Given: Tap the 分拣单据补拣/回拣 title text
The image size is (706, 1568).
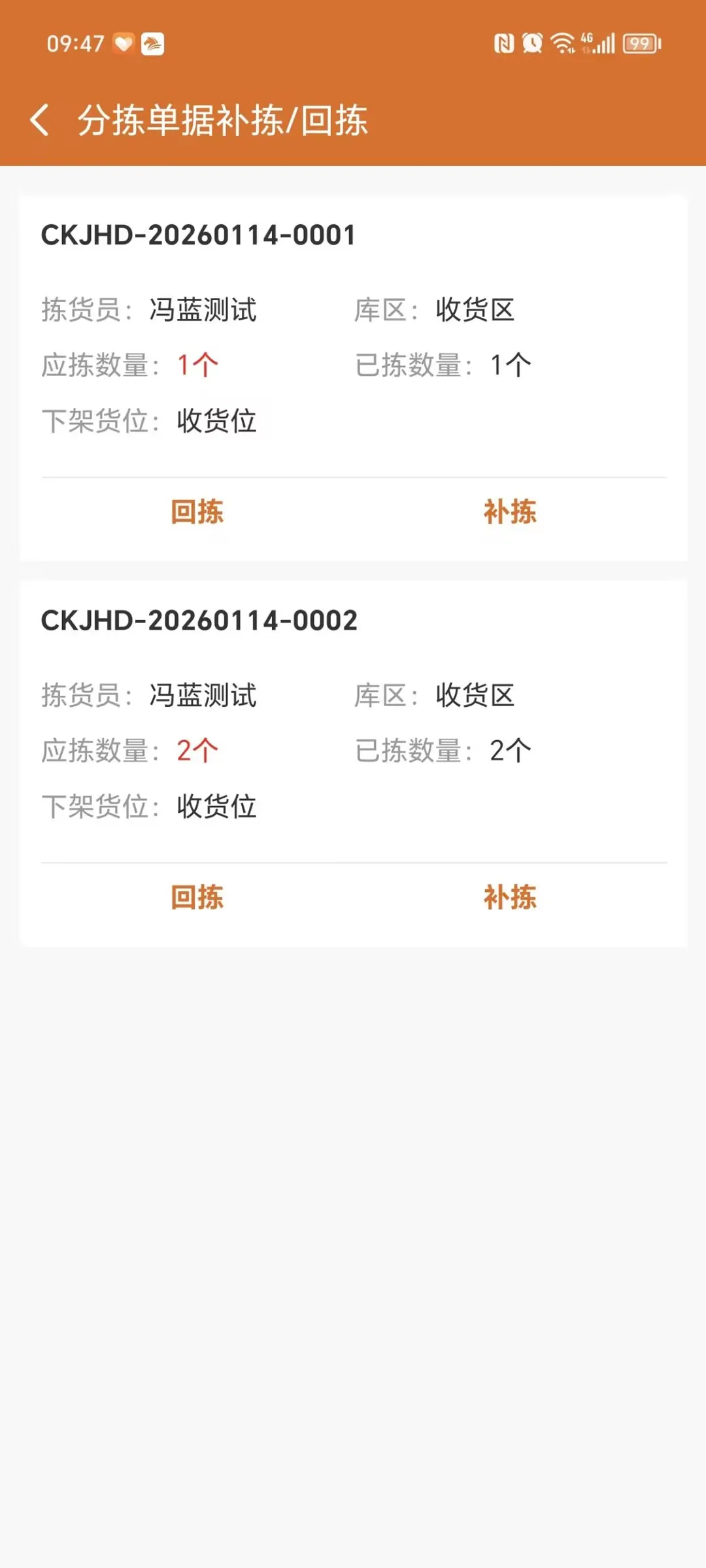Looking at the screenshot, I should click(x=223, y=120).
